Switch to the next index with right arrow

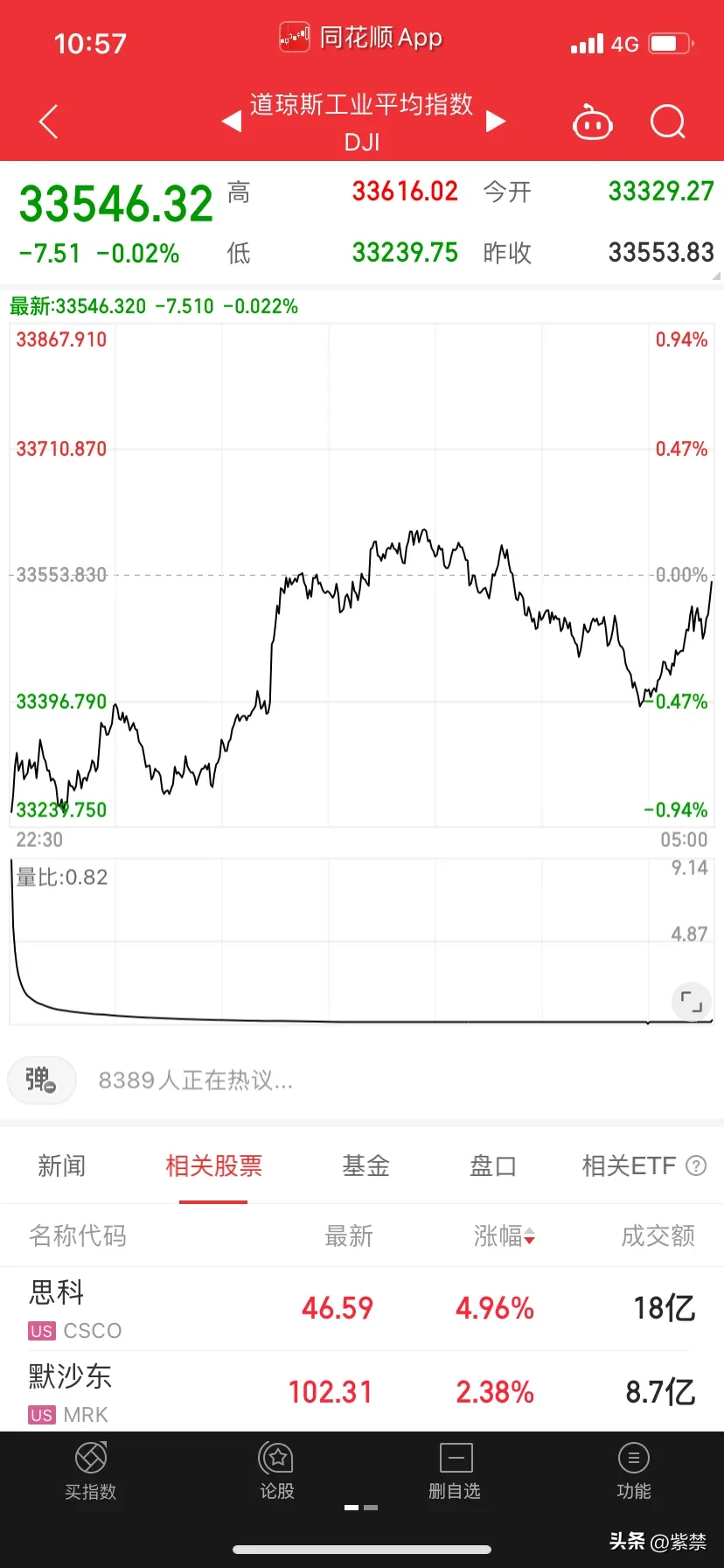496,121
